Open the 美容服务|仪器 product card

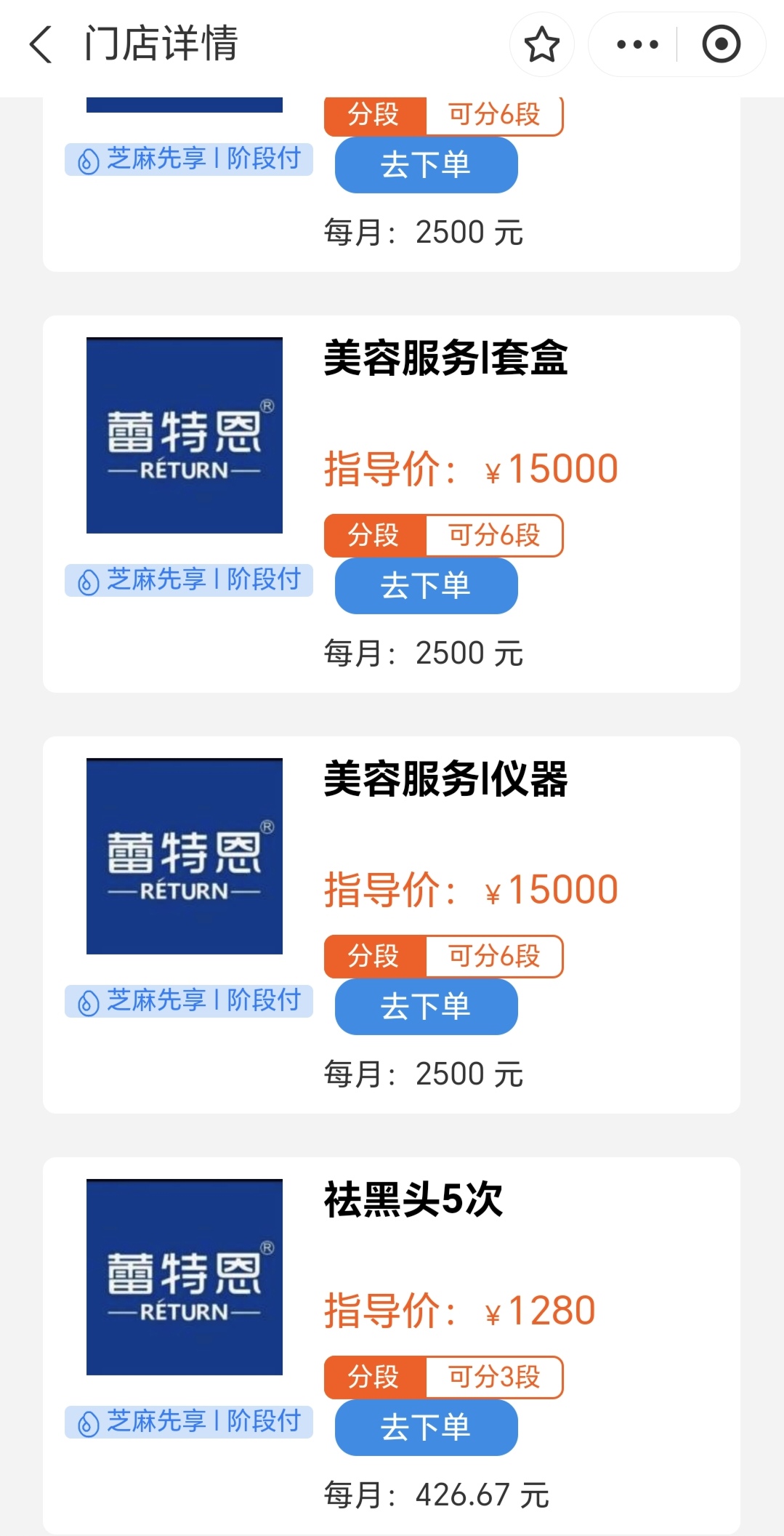[x=392, y=924]
